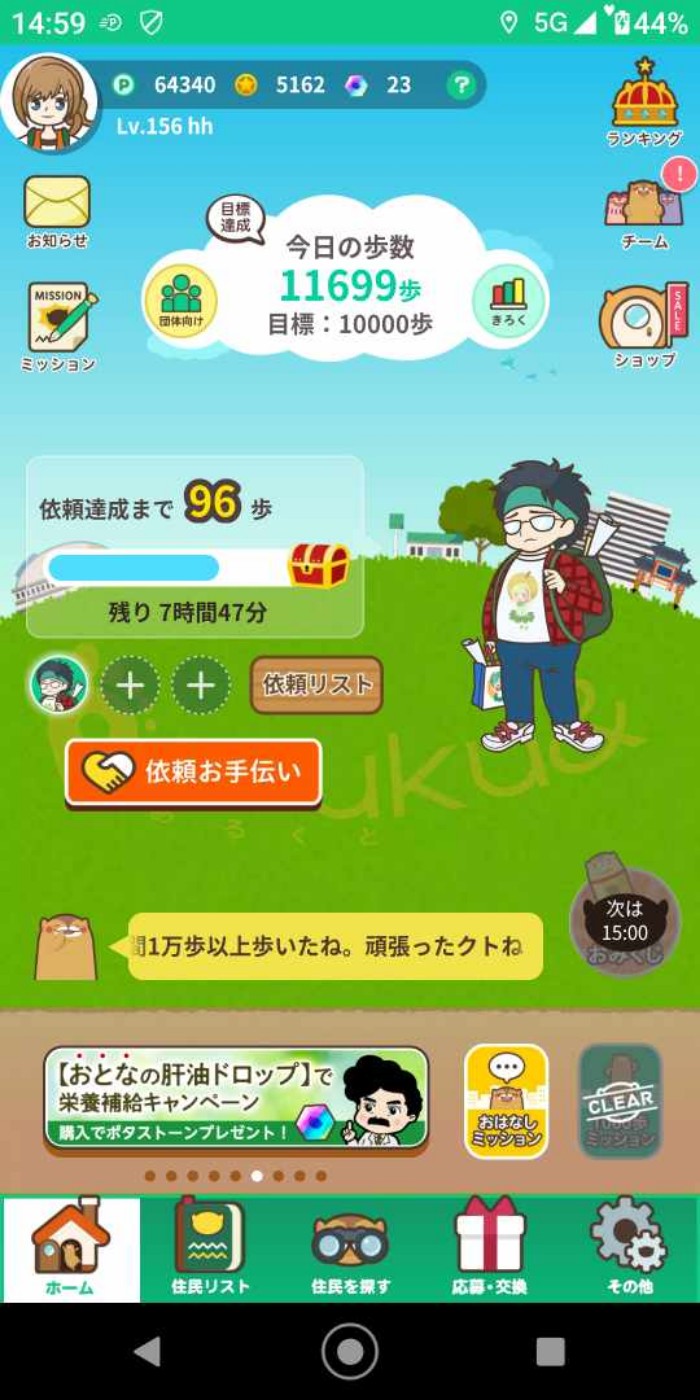The height and width of the screenshot is (1400, 700).
Task: Open the ランキング crown
Action: pos(645,100)
